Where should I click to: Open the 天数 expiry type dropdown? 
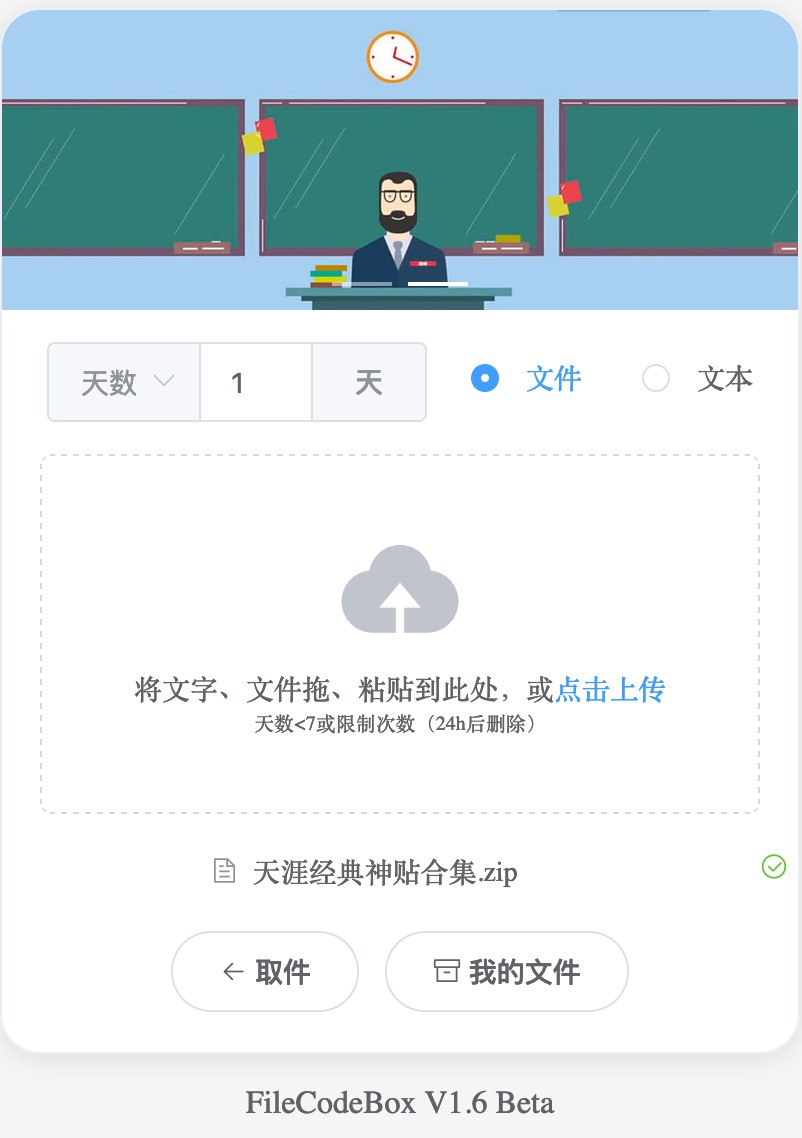click(124, 382)
